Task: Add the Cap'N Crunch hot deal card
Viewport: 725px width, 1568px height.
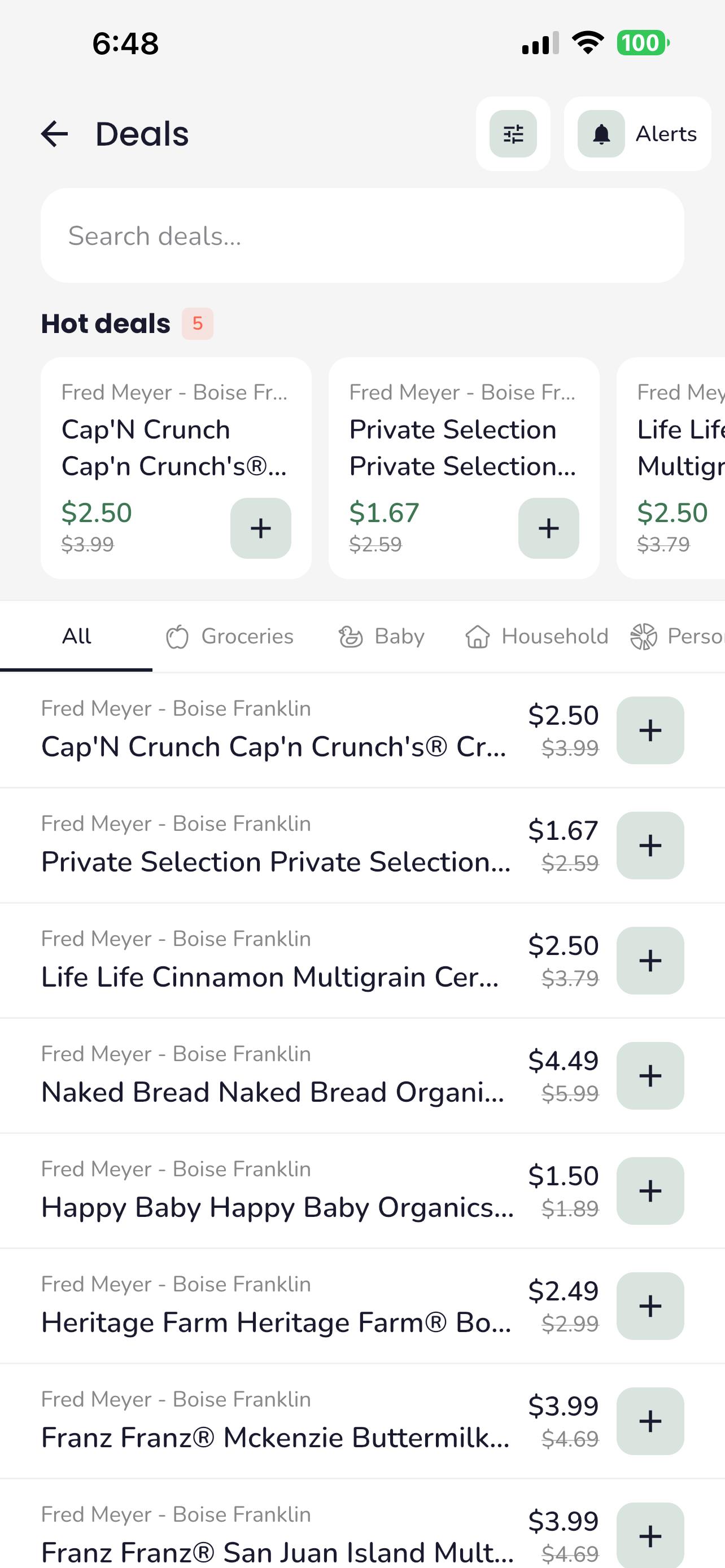Action: [260, 528]
